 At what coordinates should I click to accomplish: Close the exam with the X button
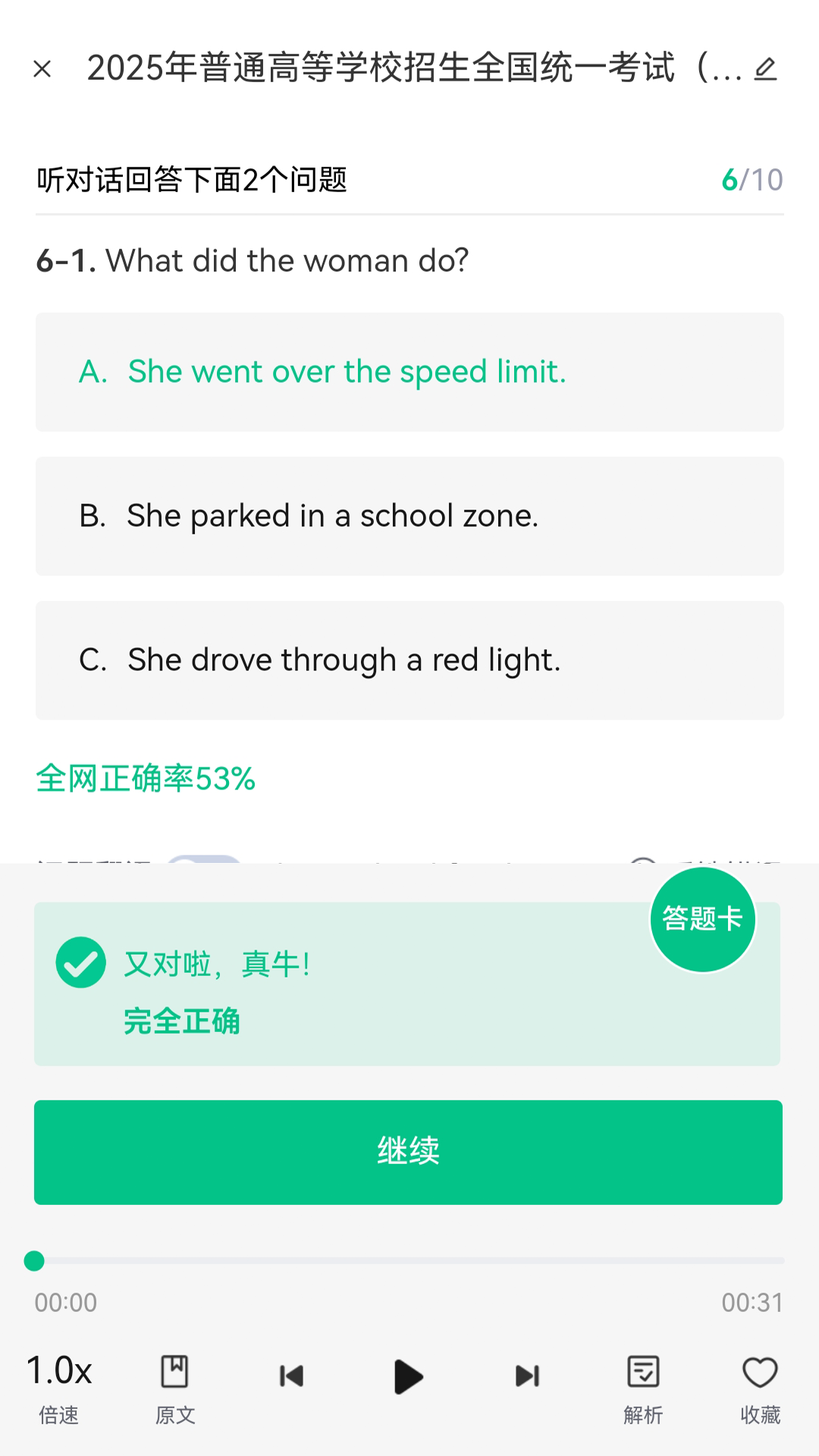click(42, 67)
